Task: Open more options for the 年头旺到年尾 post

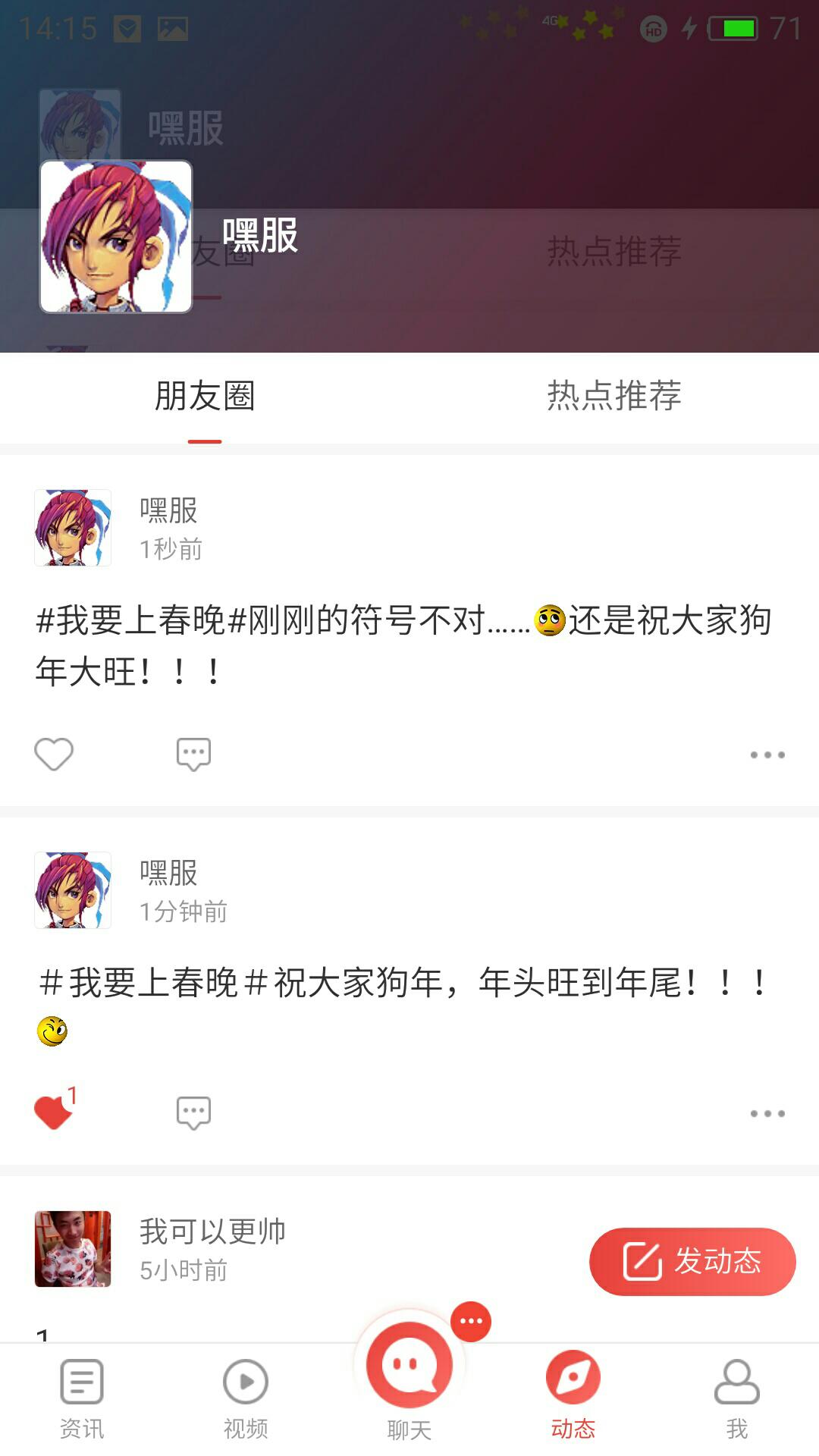Action: 767,1113
